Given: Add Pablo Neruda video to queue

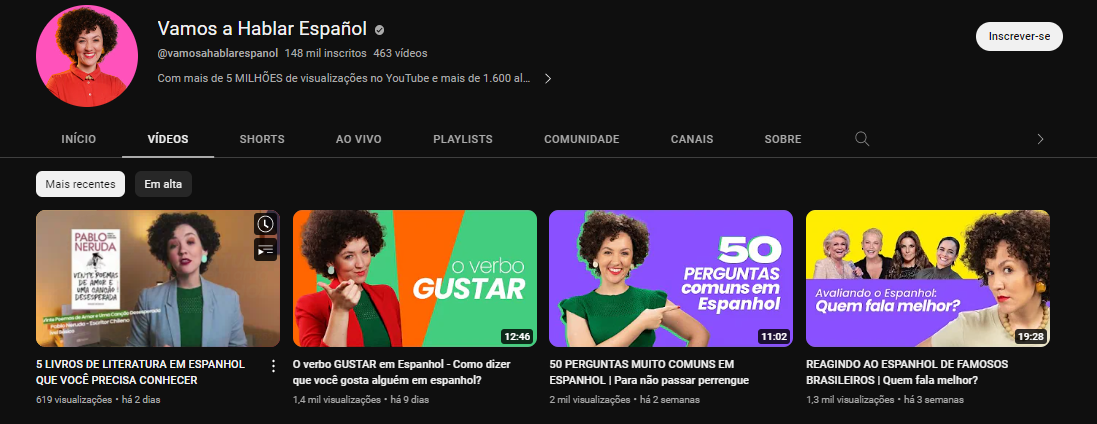Looking at the screenshot, I should point(265,250).
